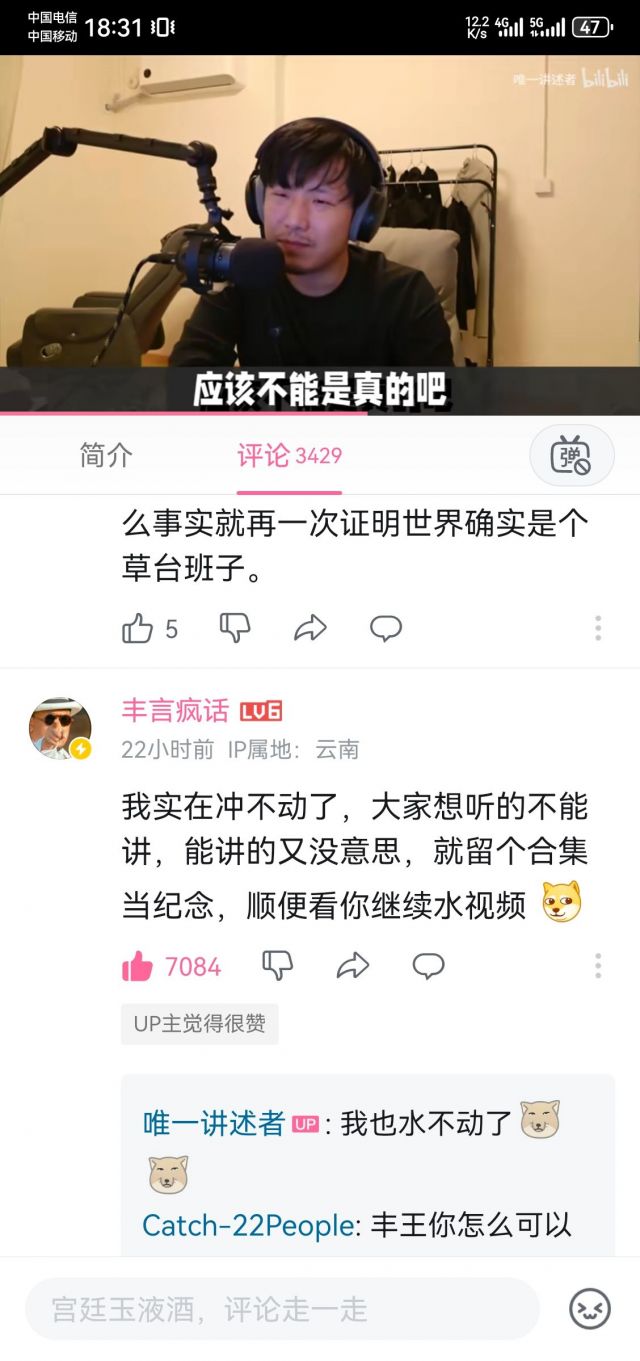Viewport: 640px width, 1361px height.
Task: Like the comment with 5 likes
Action: pos(138,628)
